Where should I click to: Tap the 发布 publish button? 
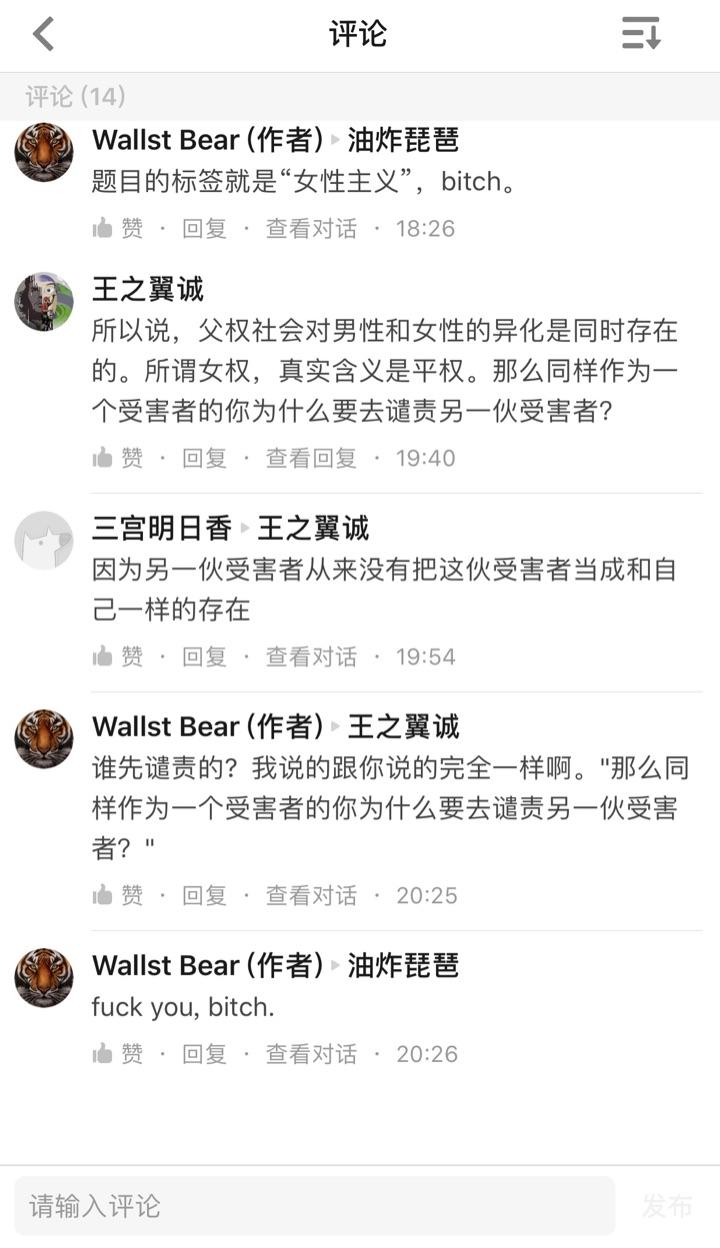[667, 1206]
